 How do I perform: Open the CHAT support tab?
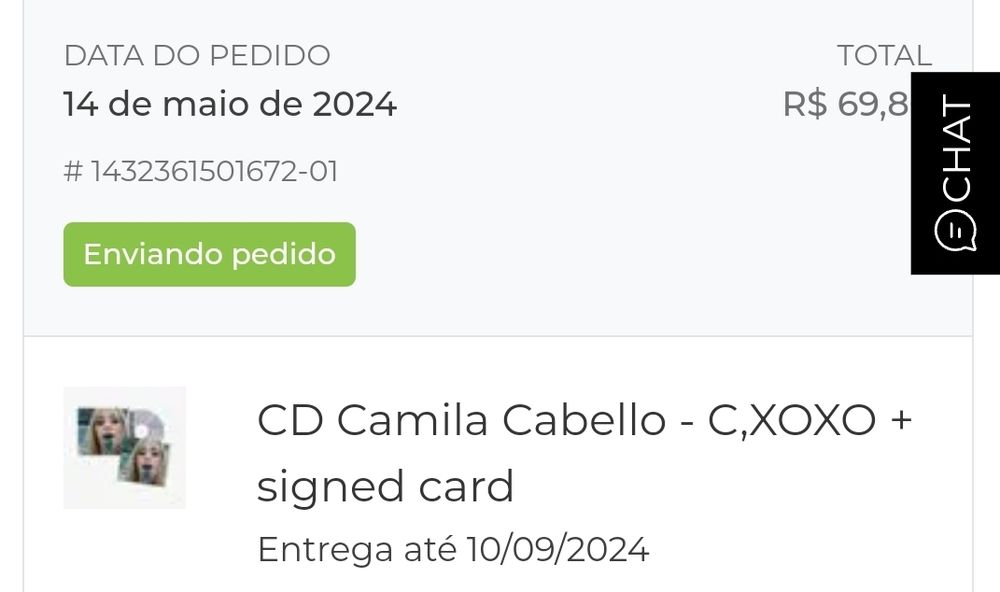point(955,174)
